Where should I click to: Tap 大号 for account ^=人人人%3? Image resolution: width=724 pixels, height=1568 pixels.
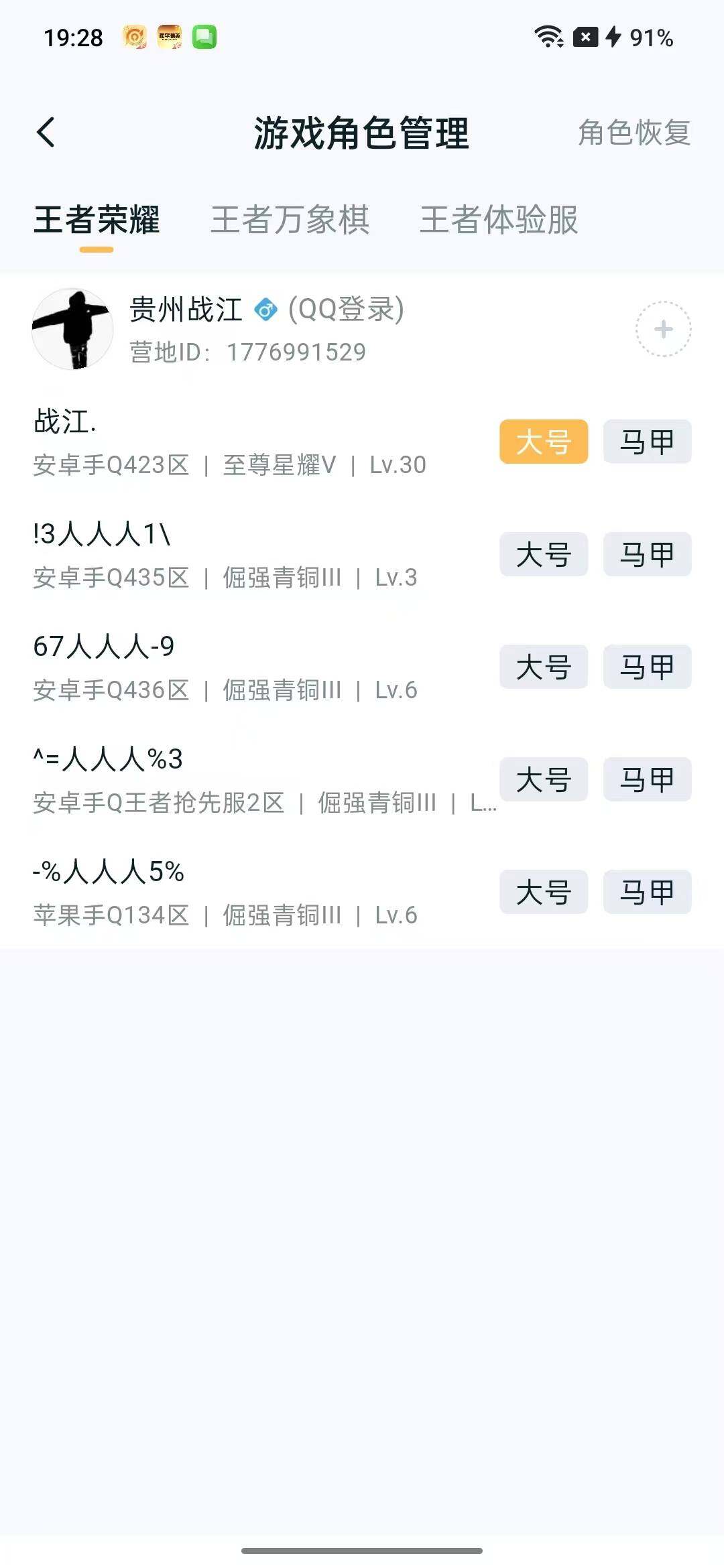(x=543, y=781)
